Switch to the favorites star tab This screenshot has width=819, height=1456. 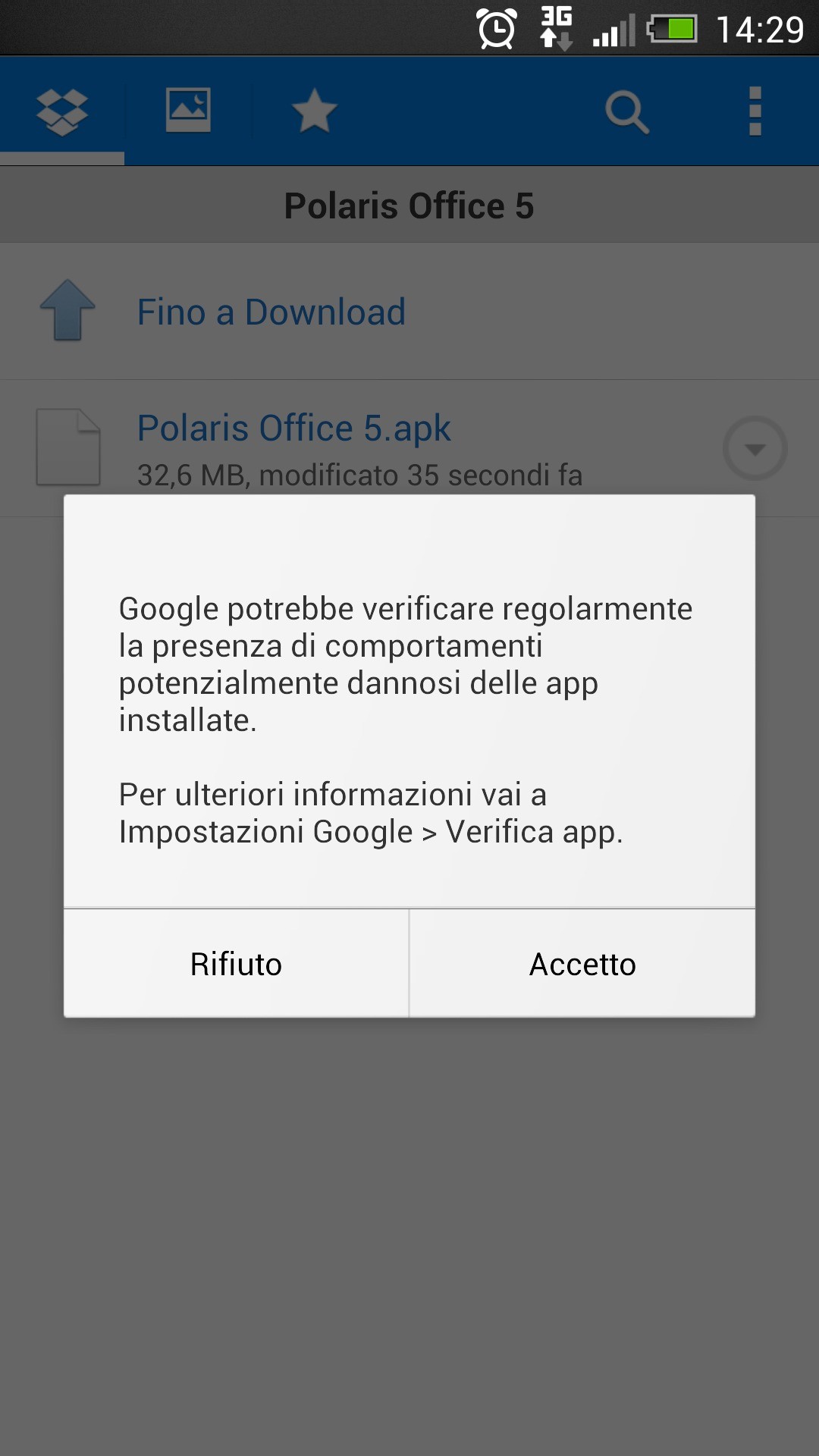point(314,111)
